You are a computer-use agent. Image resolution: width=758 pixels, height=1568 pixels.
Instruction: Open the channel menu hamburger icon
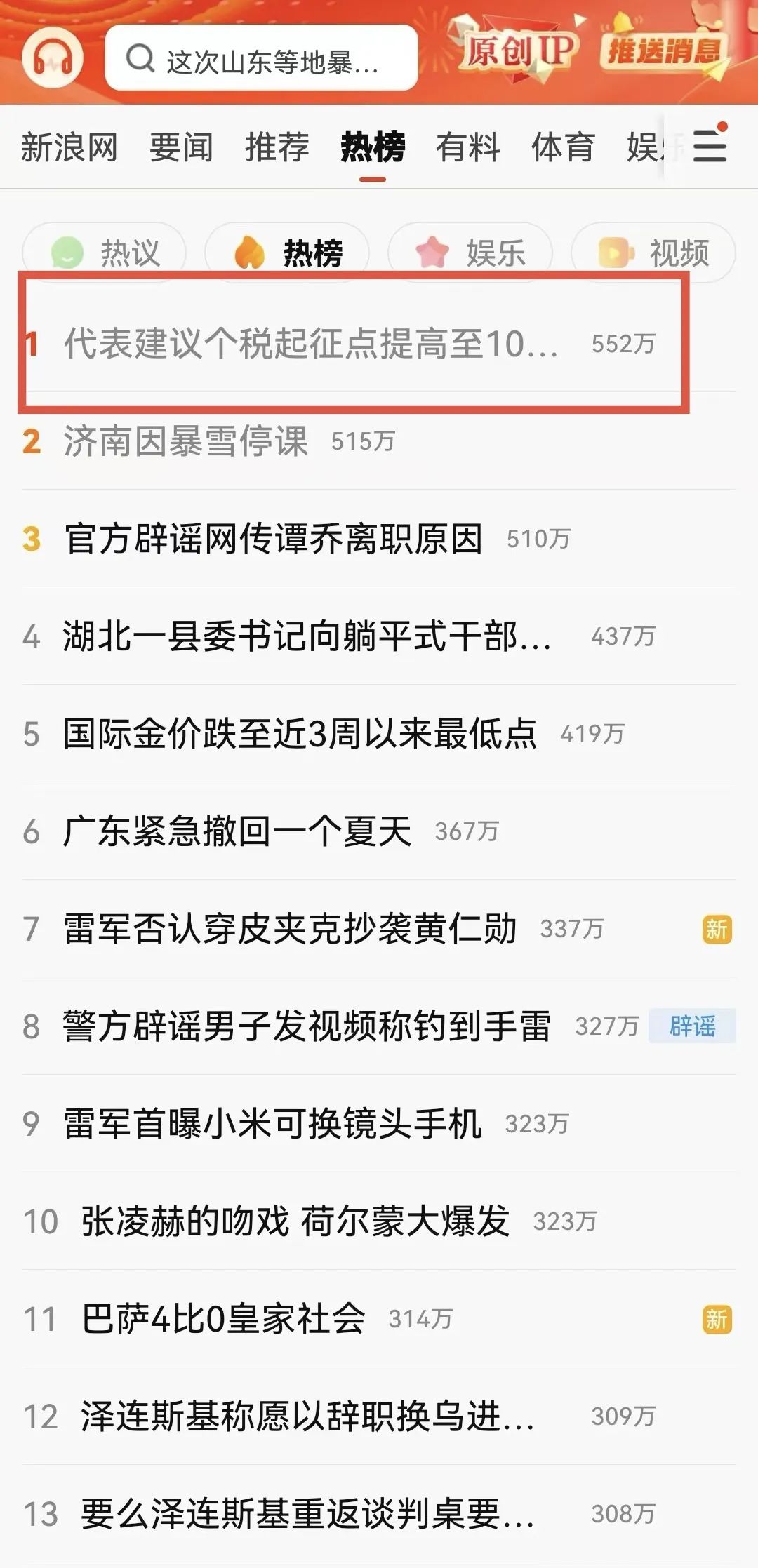click(710, 147)
